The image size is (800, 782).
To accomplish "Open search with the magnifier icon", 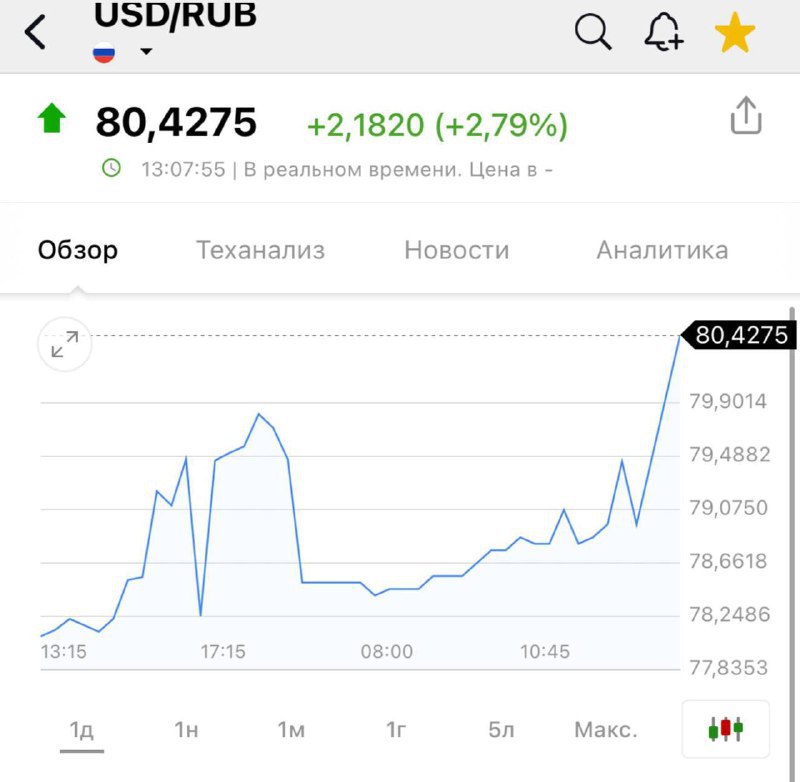I will point(593,33).
